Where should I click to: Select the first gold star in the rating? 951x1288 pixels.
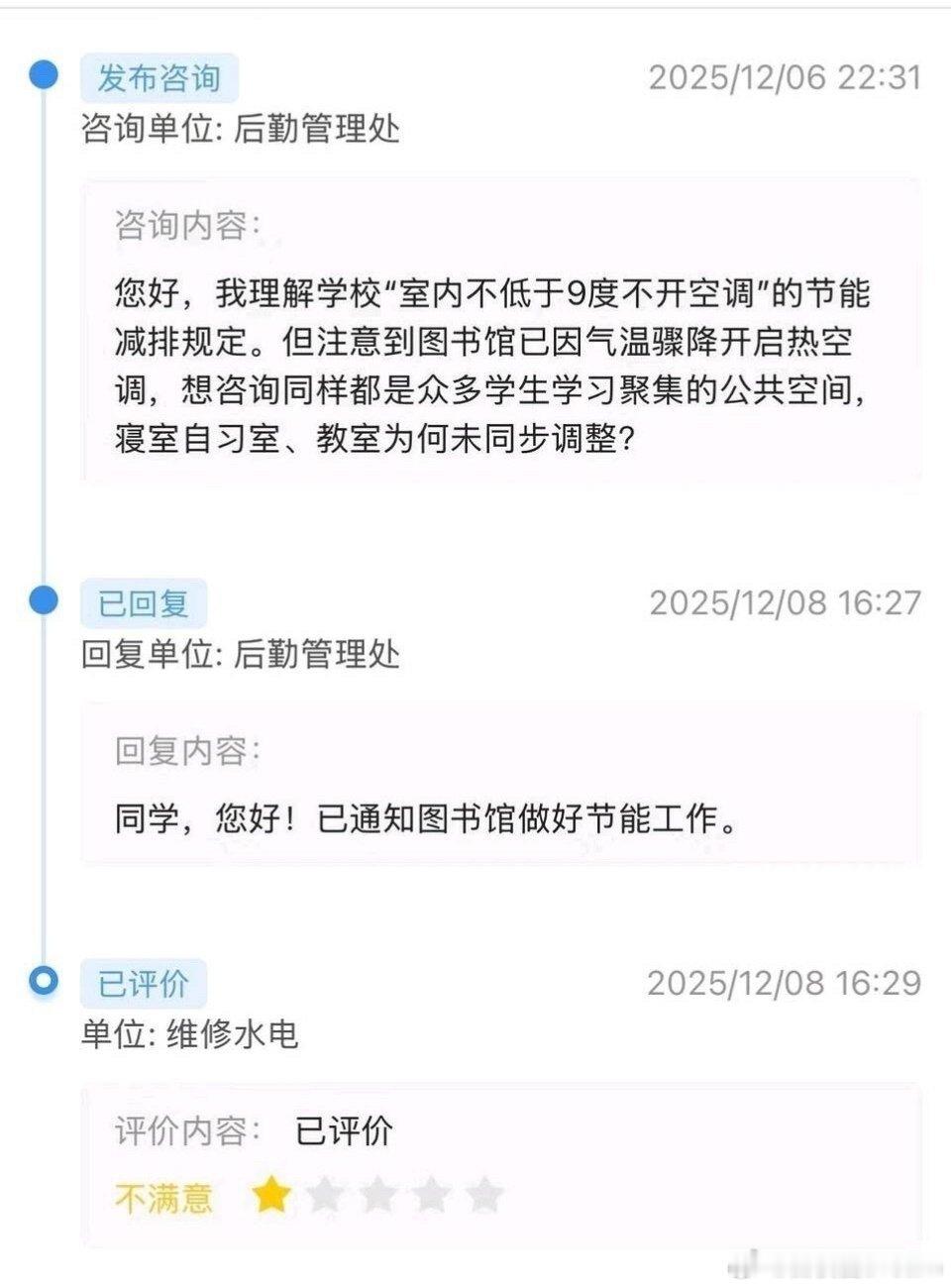(x=272, y=1196)
